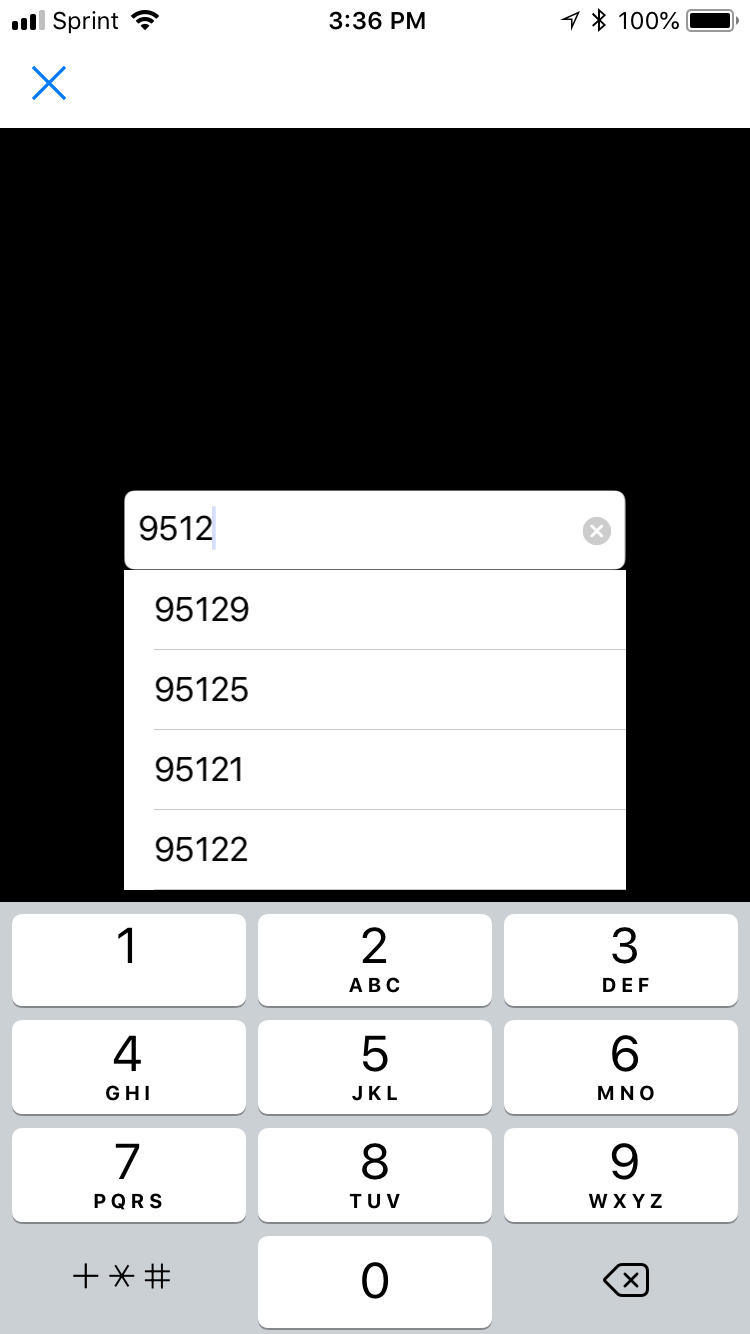
Task: Type digit 9 on the keypad
Action: (624, 1174)
